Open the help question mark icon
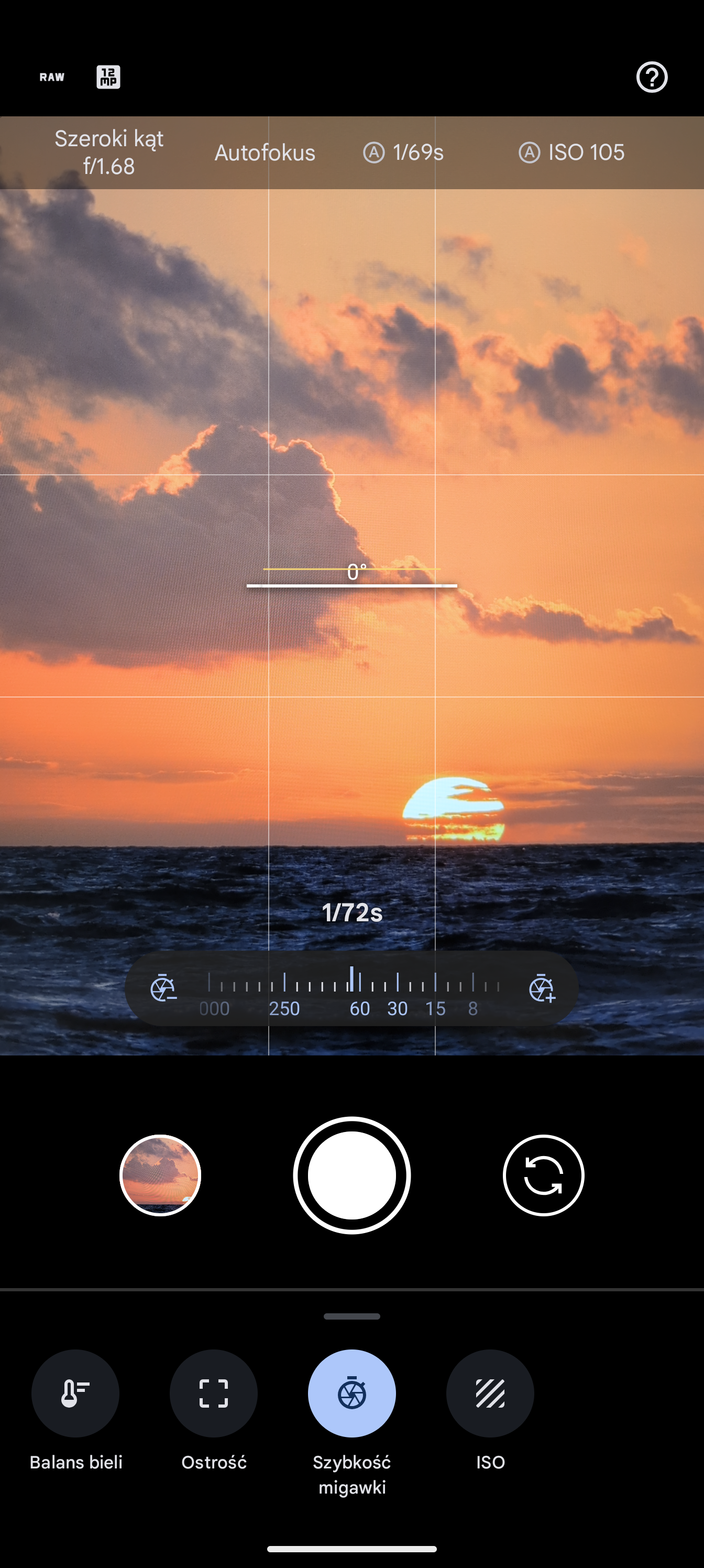The image size is (704, 1568). click(x=652, y=78)
